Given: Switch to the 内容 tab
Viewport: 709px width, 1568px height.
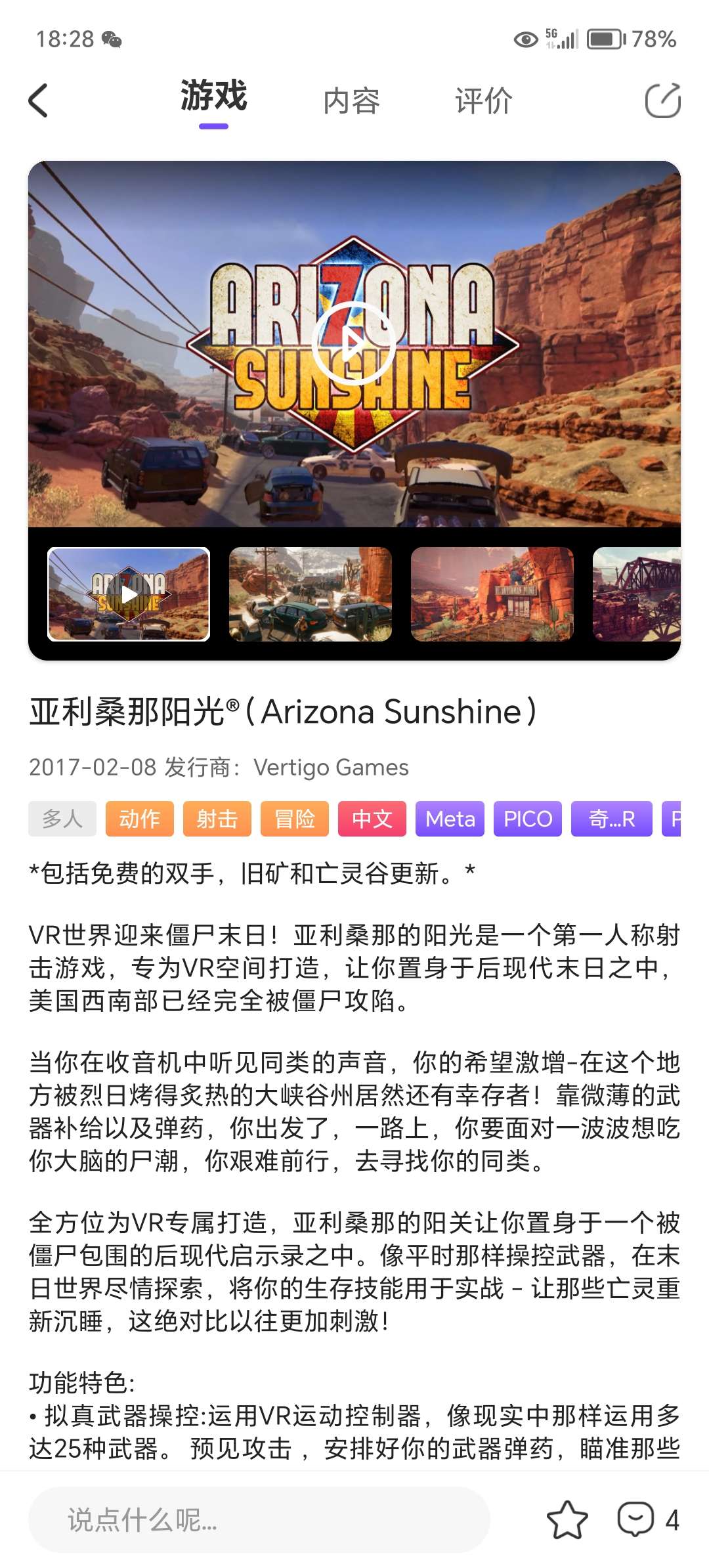Looking at the screenshot, I should pyautogui.click(x=351, y=101).
